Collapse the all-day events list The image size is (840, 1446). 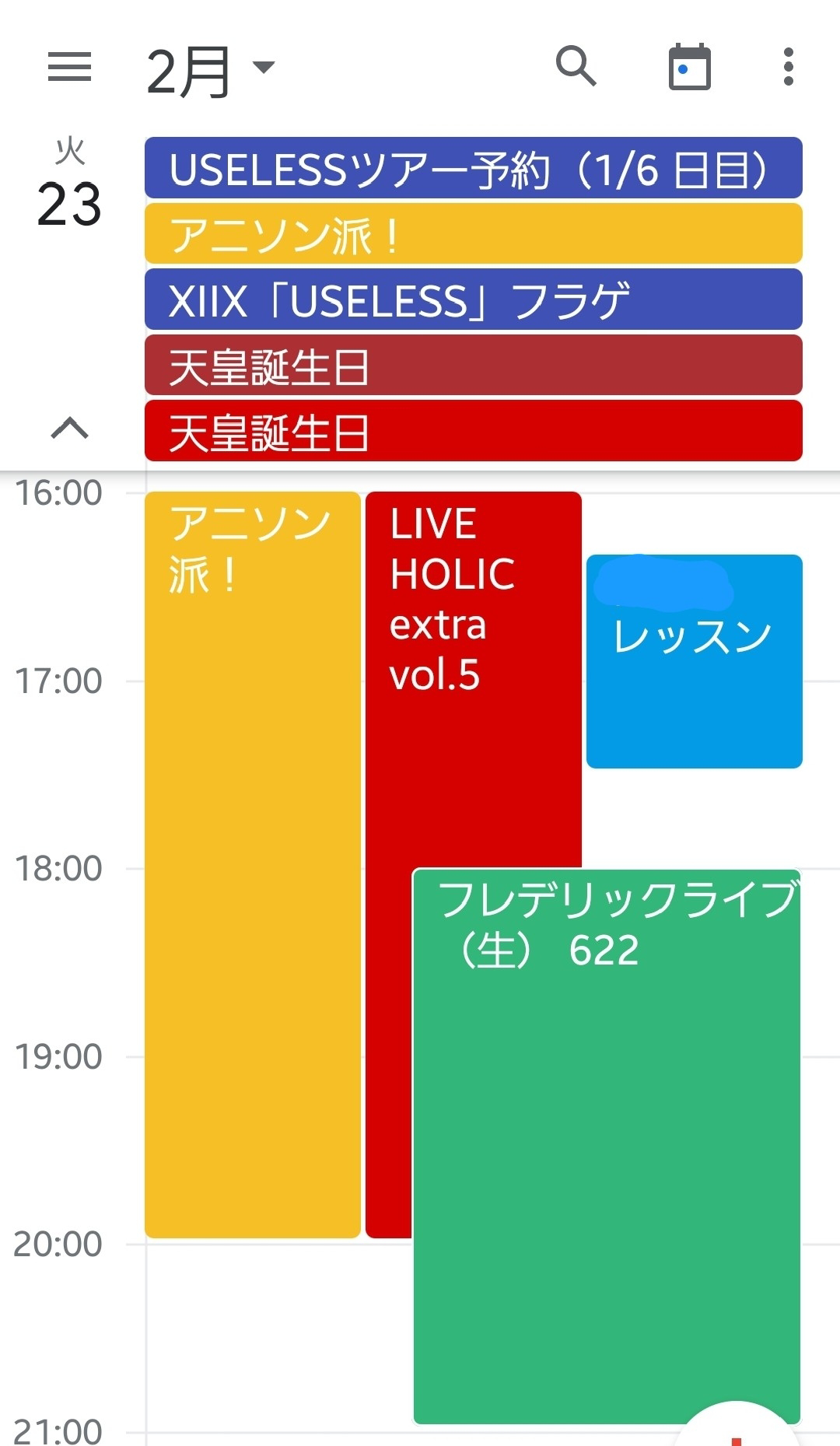(70, 427)
